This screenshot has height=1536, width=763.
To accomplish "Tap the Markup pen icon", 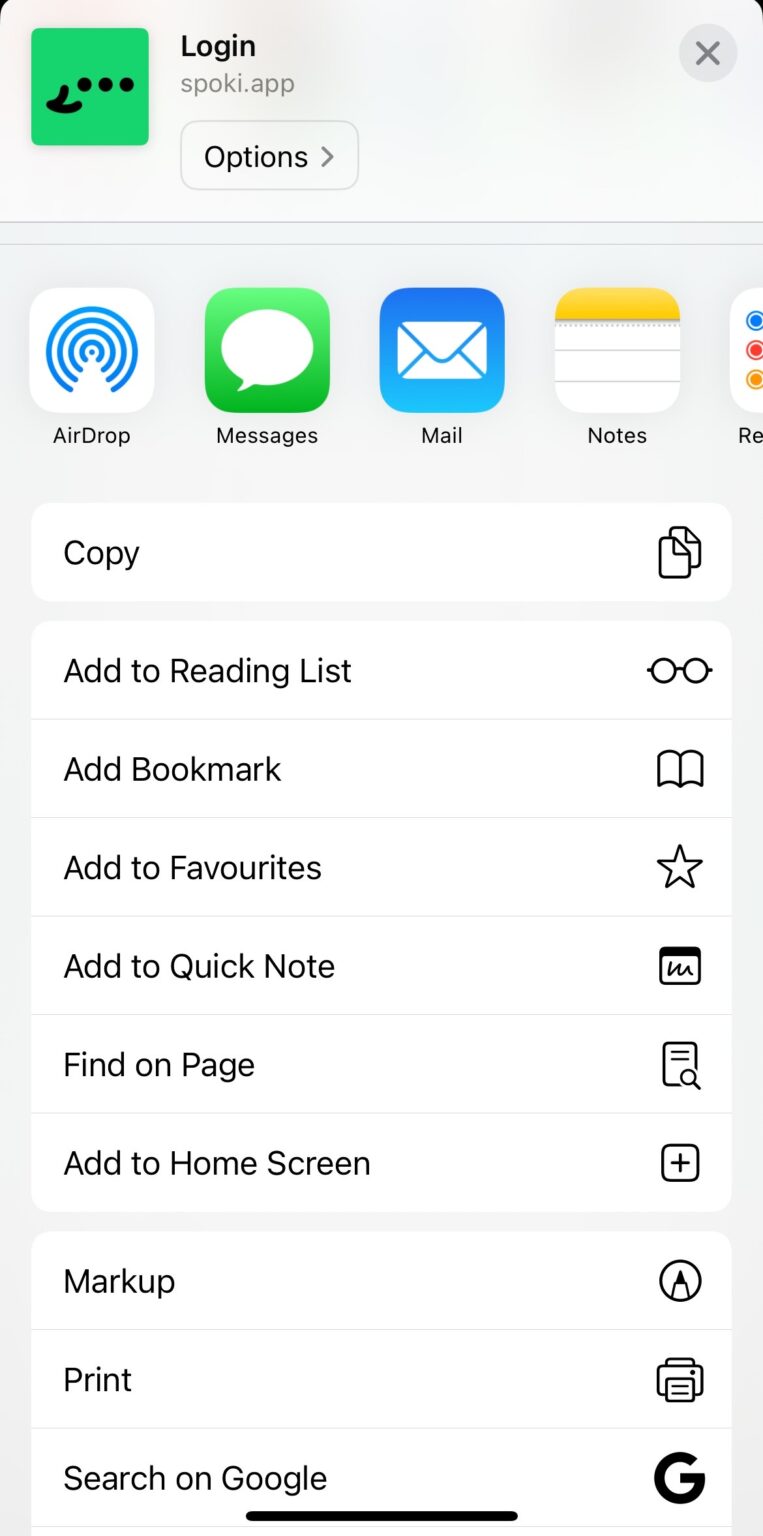I will coord(680,1280).
